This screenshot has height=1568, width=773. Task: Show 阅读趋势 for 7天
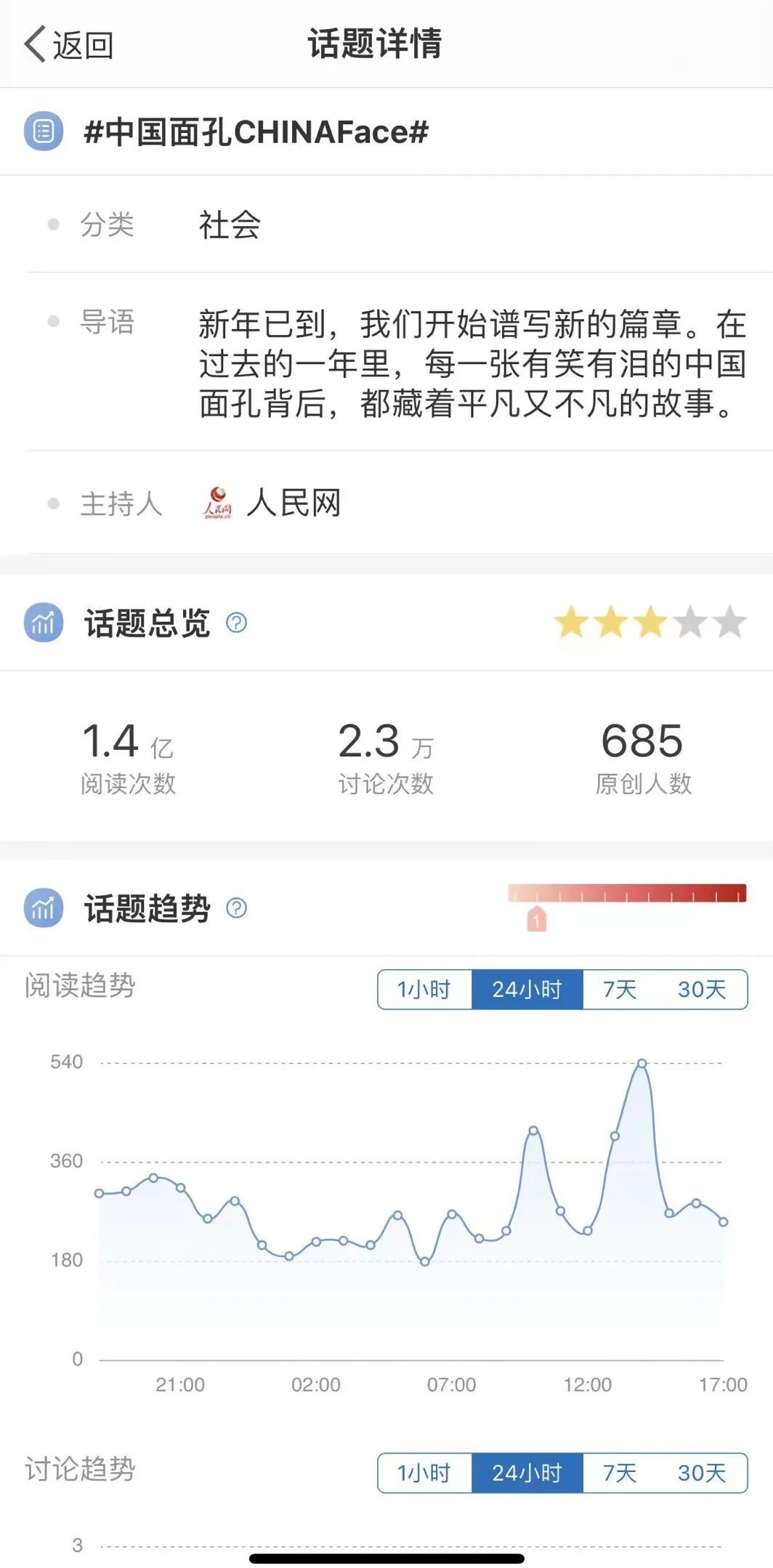[x=620, y=989]
